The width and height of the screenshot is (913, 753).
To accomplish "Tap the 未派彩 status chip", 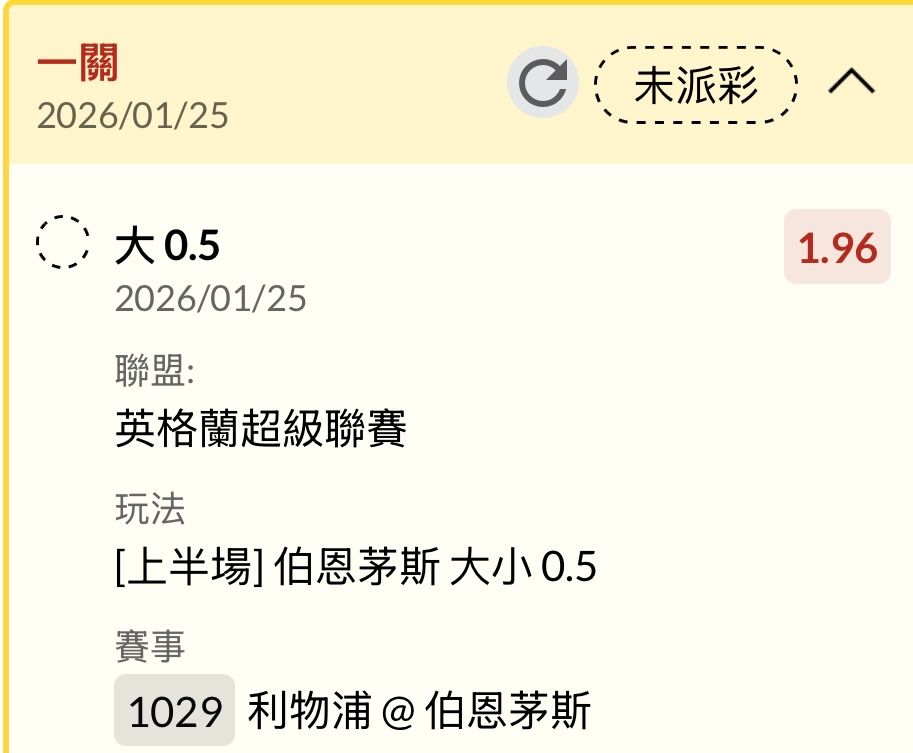I will point(696,85).
